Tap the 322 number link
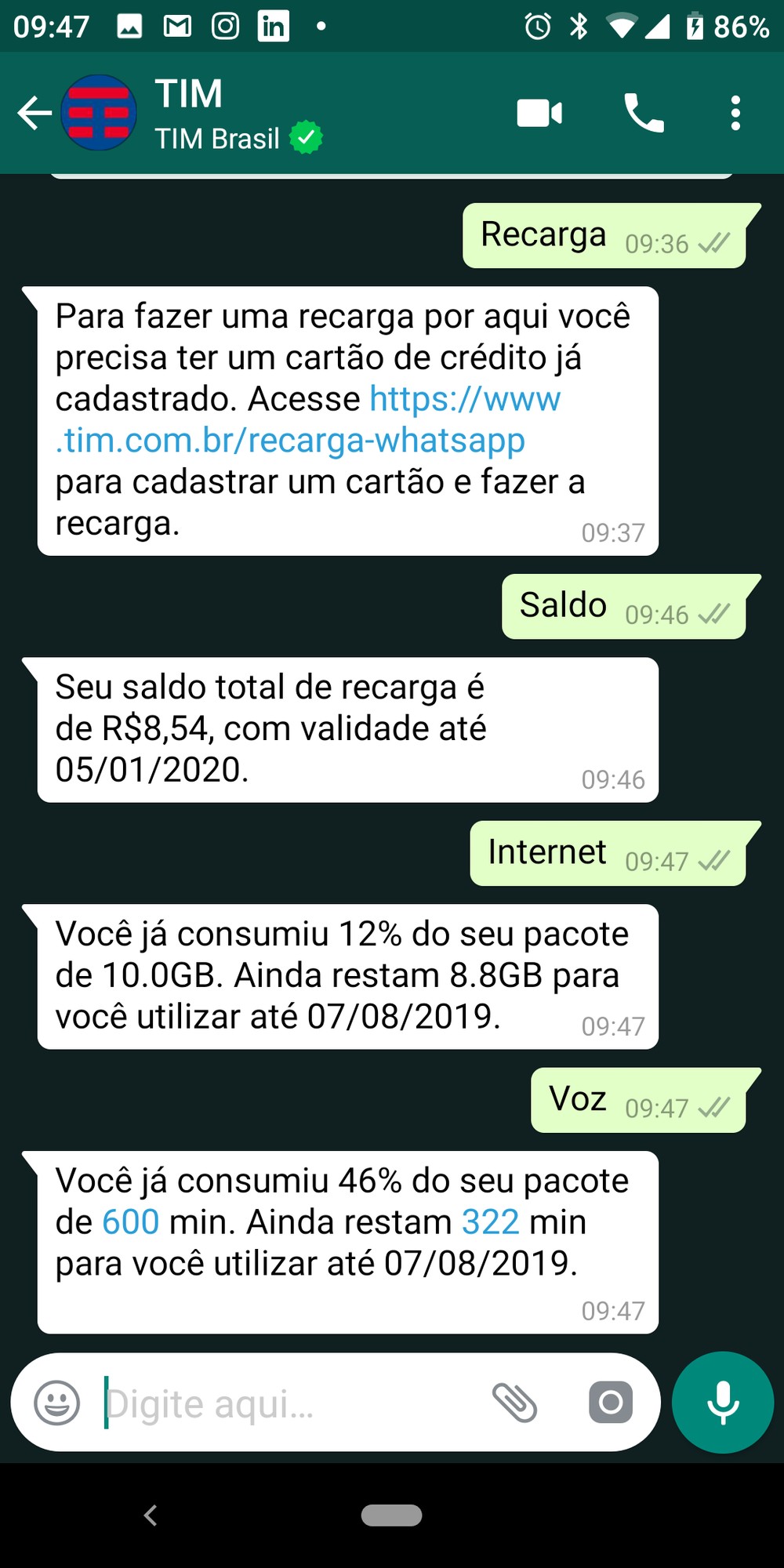The width and height of the screenshot is (784, 1568). click(x=490, y=1222)
